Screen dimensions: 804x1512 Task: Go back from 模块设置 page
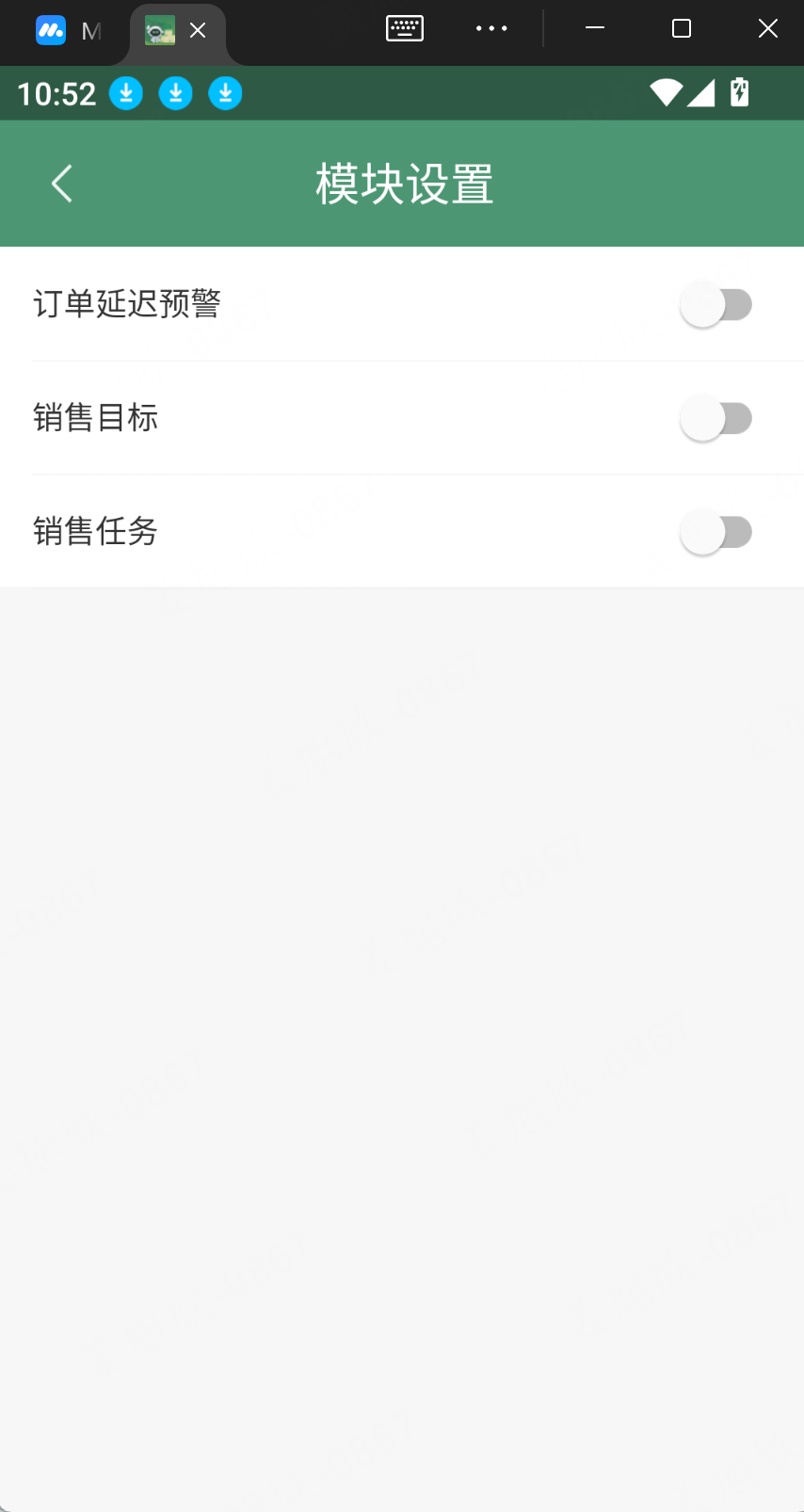click(x=62, y=184)
